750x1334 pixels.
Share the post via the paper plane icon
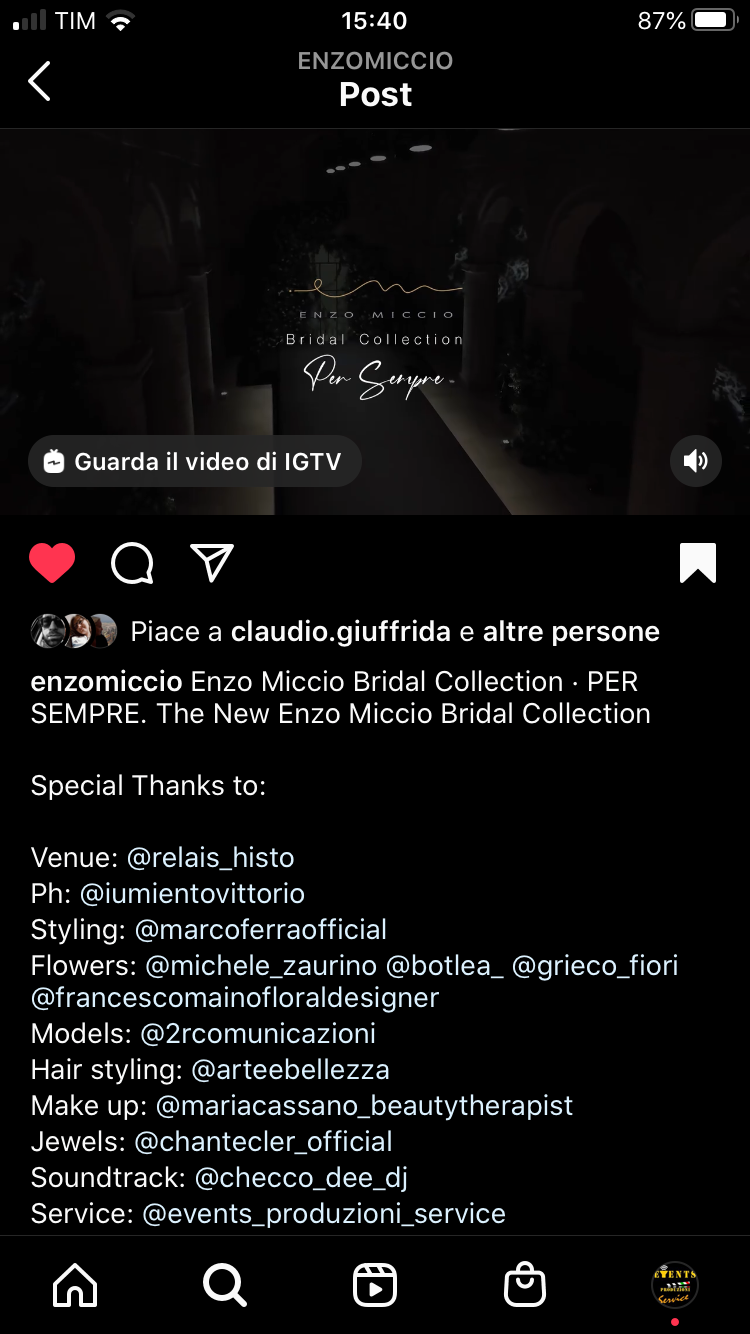212,563
